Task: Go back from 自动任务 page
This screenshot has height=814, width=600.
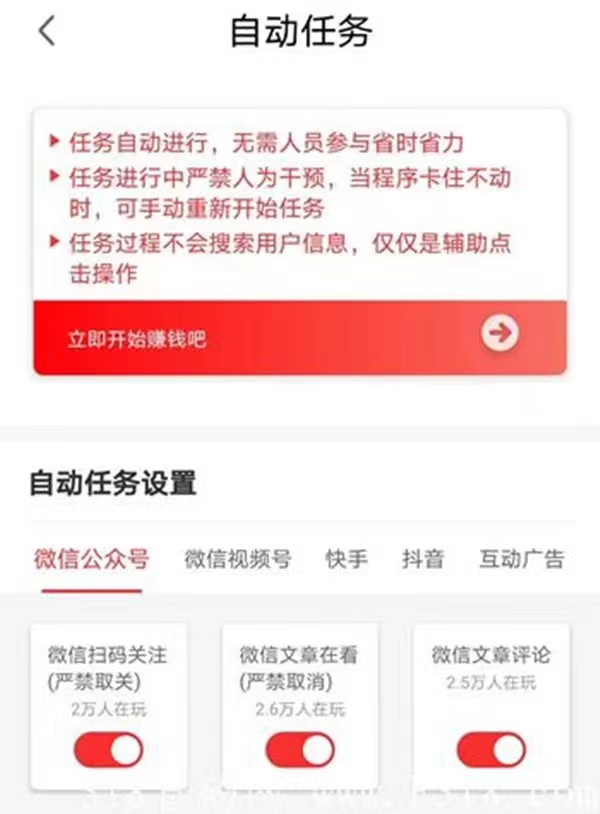Action: pyautogui.click(x=46, y=31)
